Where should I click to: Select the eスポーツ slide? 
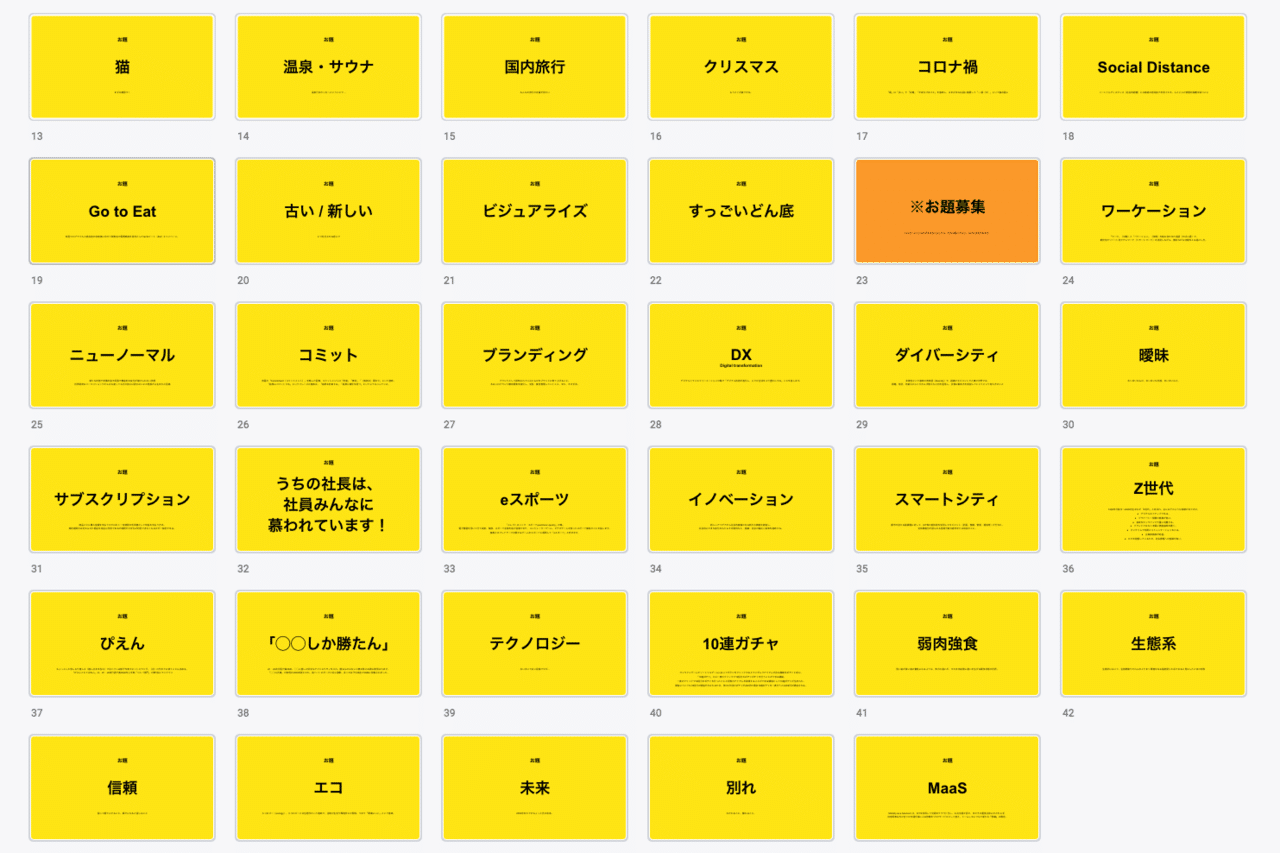[x=534, y=499]
